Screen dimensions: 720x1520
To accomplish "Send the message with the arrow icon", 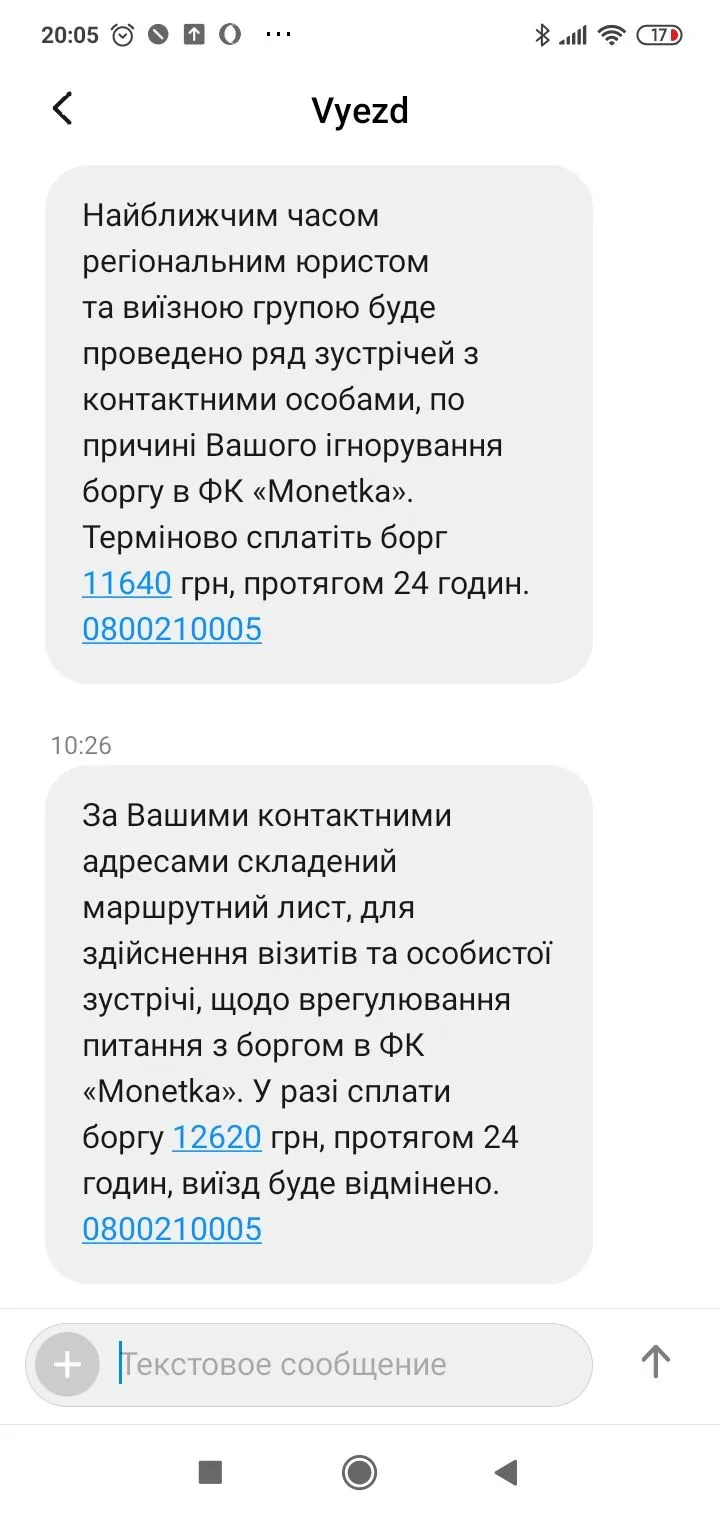I will [x=655, y=1361].
